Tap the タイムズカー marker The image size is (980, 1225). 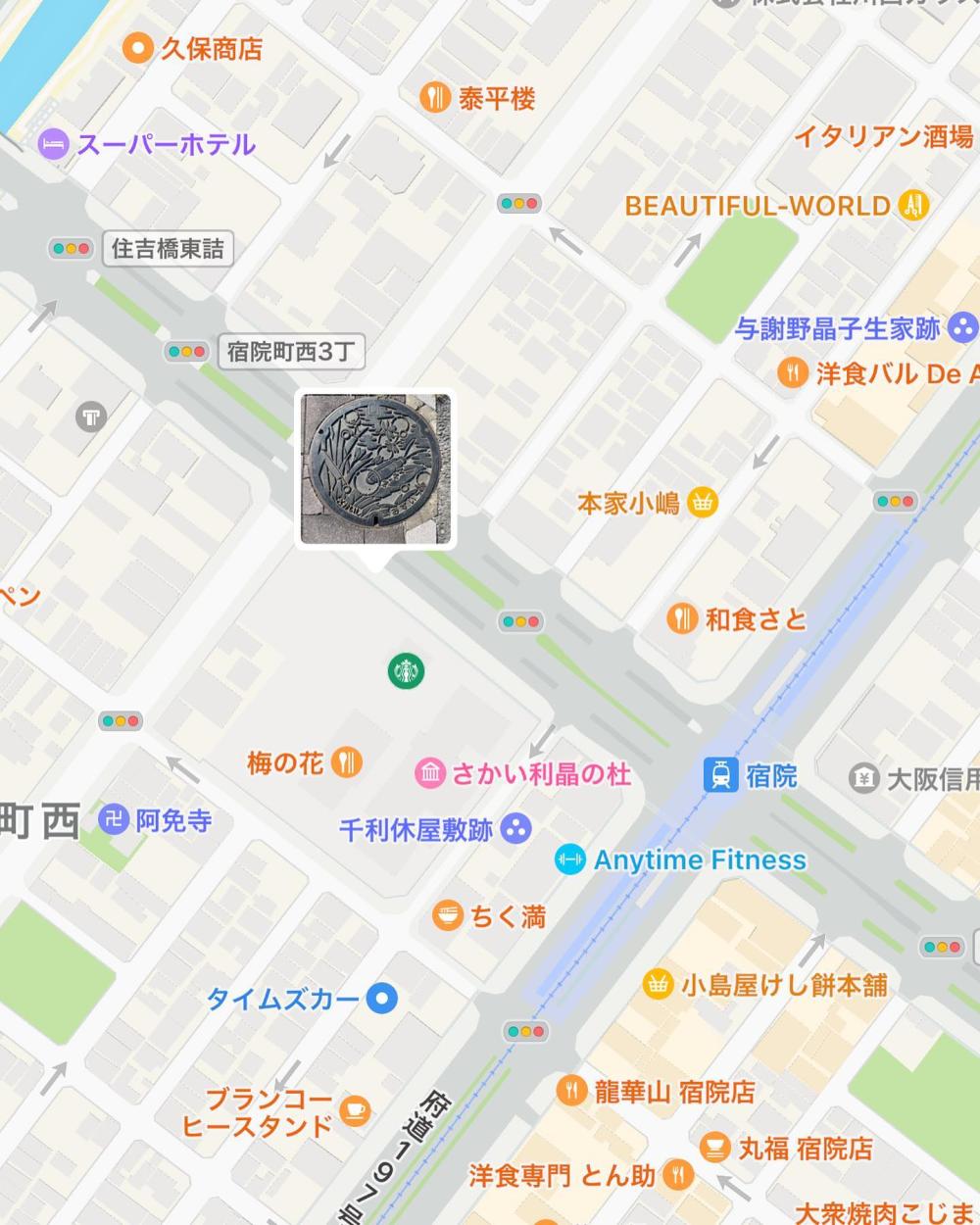(381, 999)
